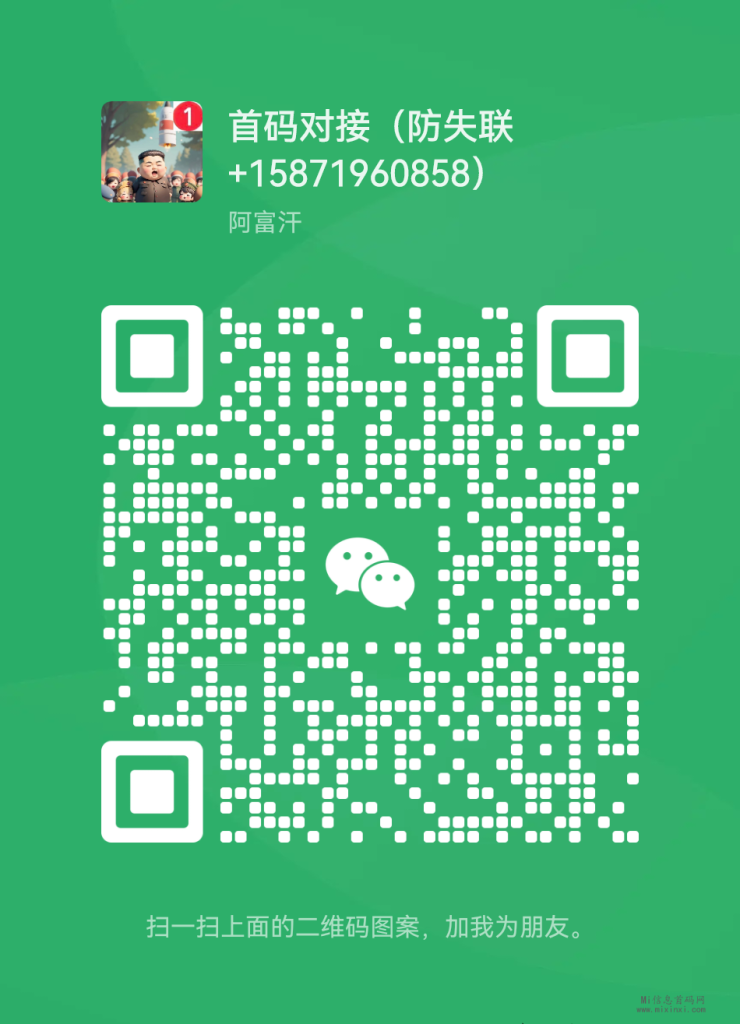740x1024 pixels.
Task: Click the WeChat logo at QR code center
Action: click(x=370, y=570)
